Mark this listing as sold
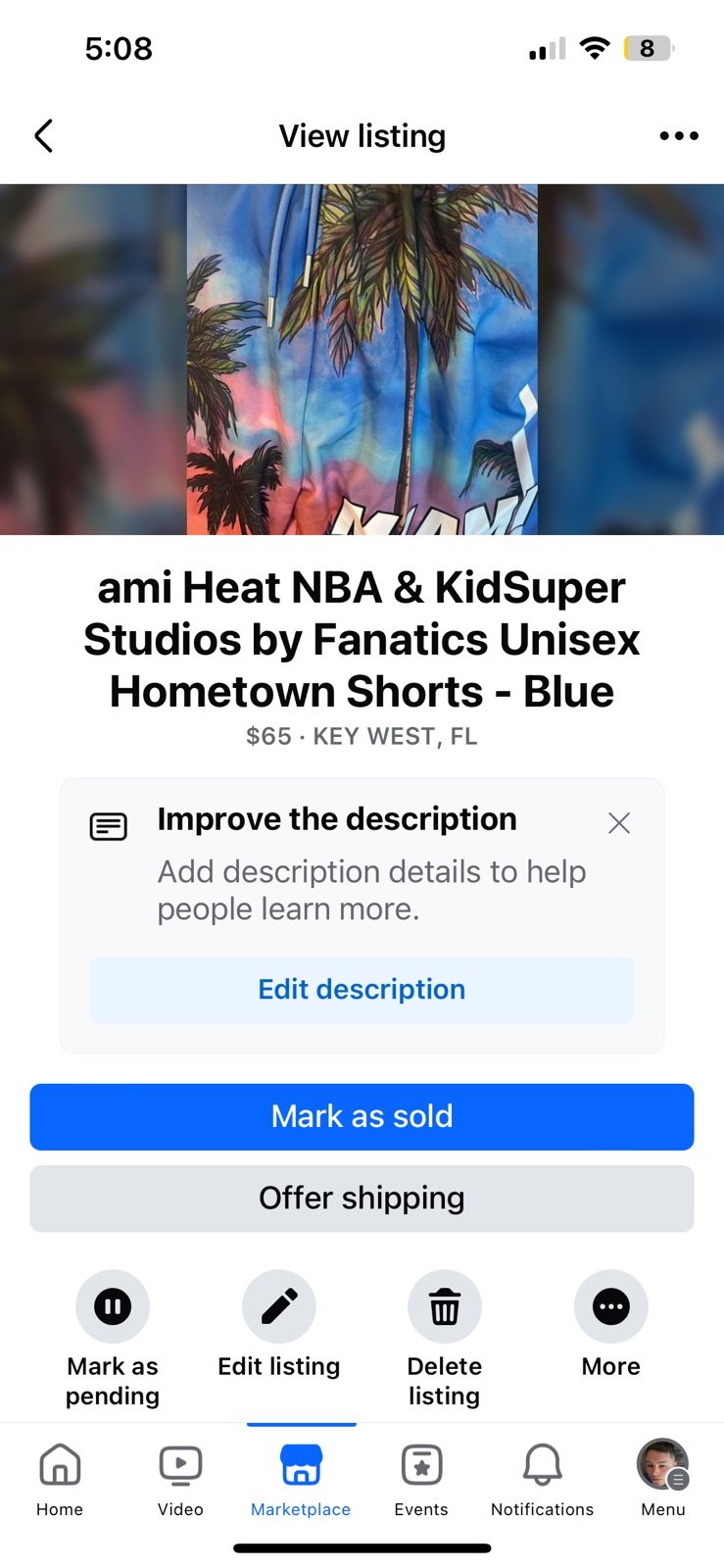 [362, 1116]
